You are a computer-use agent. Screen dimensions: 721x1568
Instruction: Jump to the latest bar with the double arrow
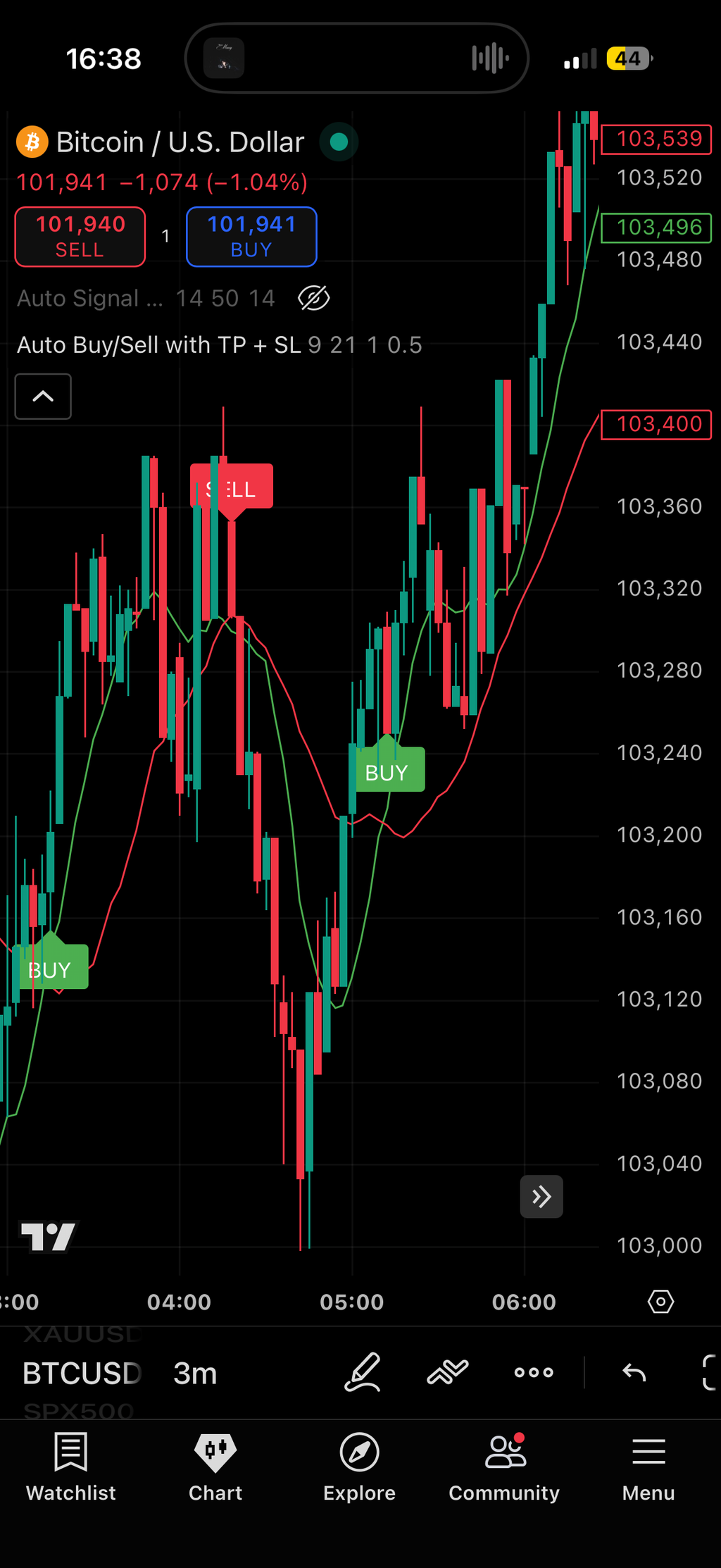(541, 1196)
